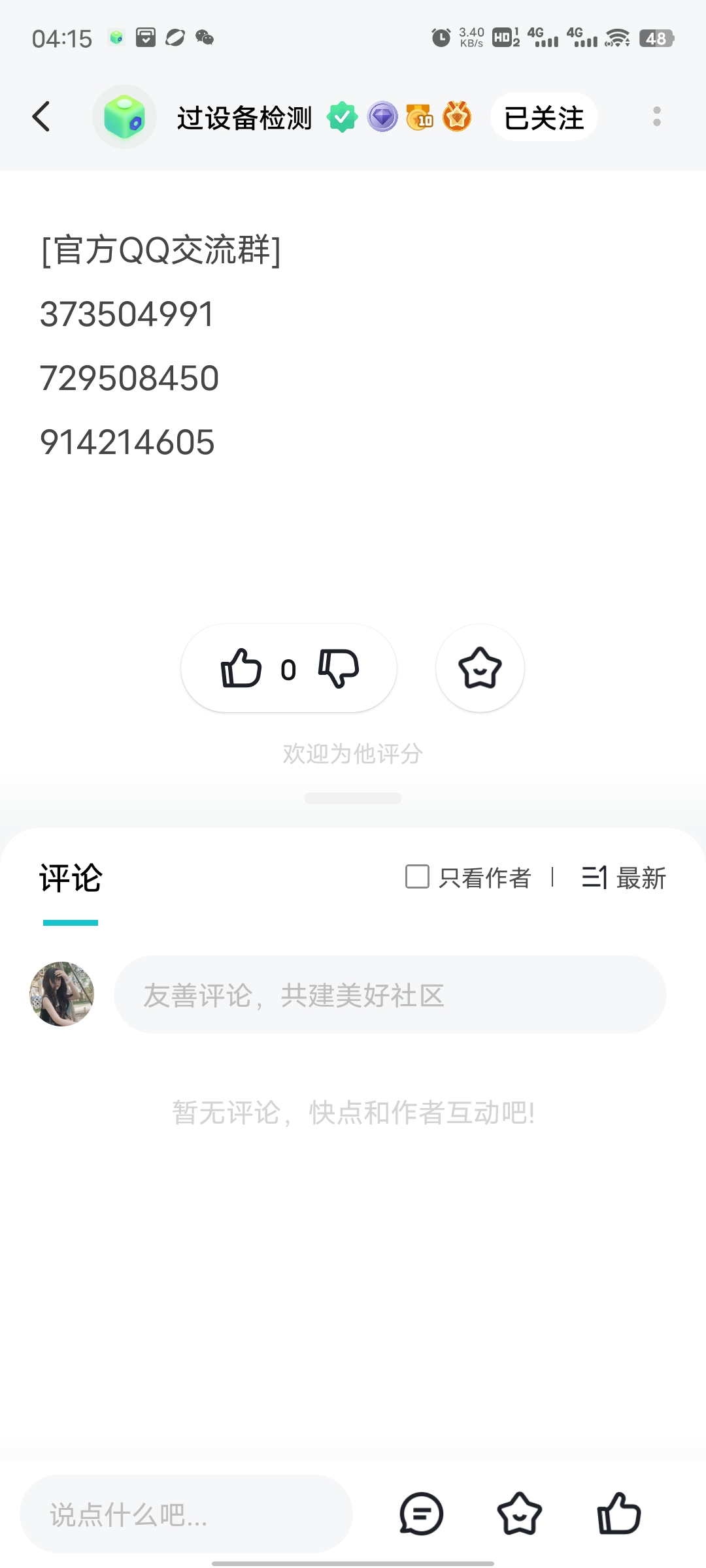Switch to the 评论 tab
The height and width of the screenshot is (1568, 706).
[x=70, y=877]
